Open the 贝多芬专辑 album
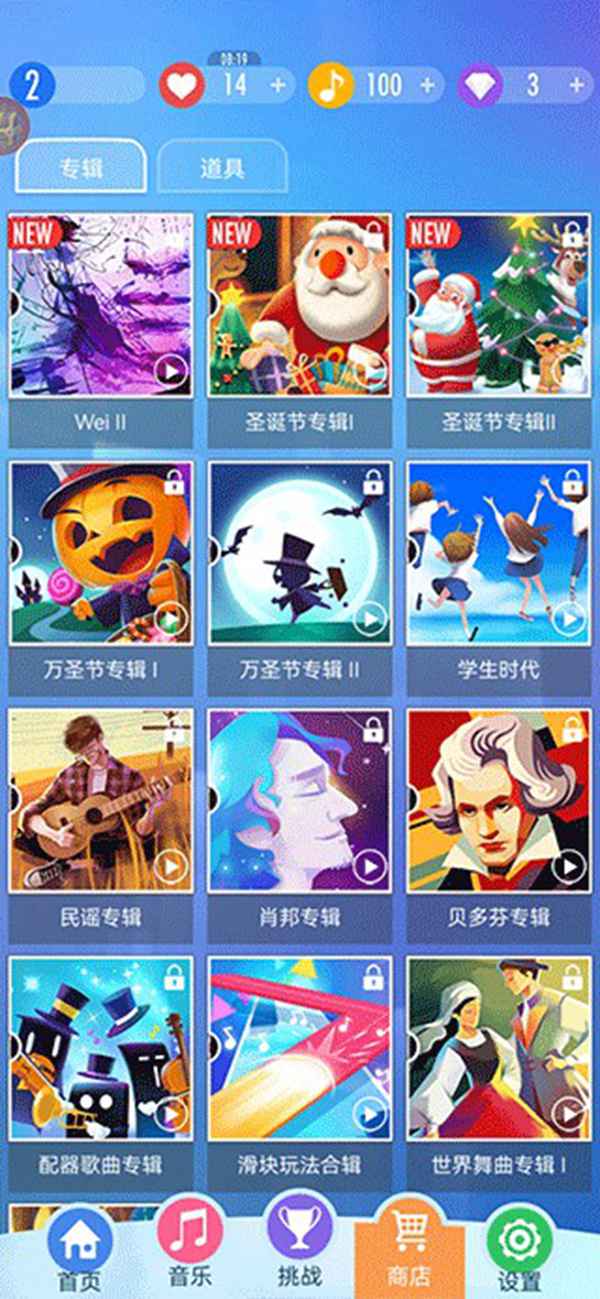 (x=498, y=800)
